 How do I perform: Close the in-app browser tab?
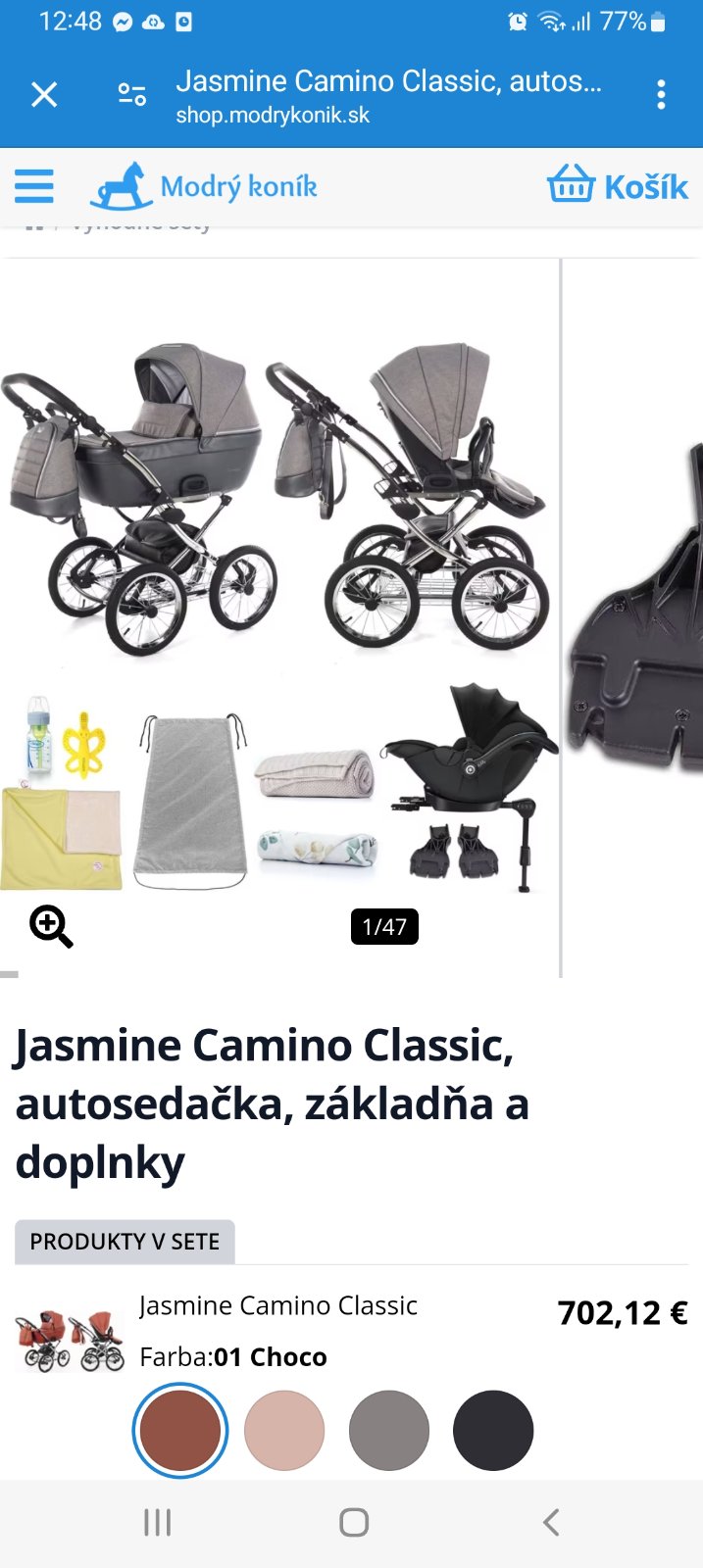pyautogui.click(x=44, y=95)
